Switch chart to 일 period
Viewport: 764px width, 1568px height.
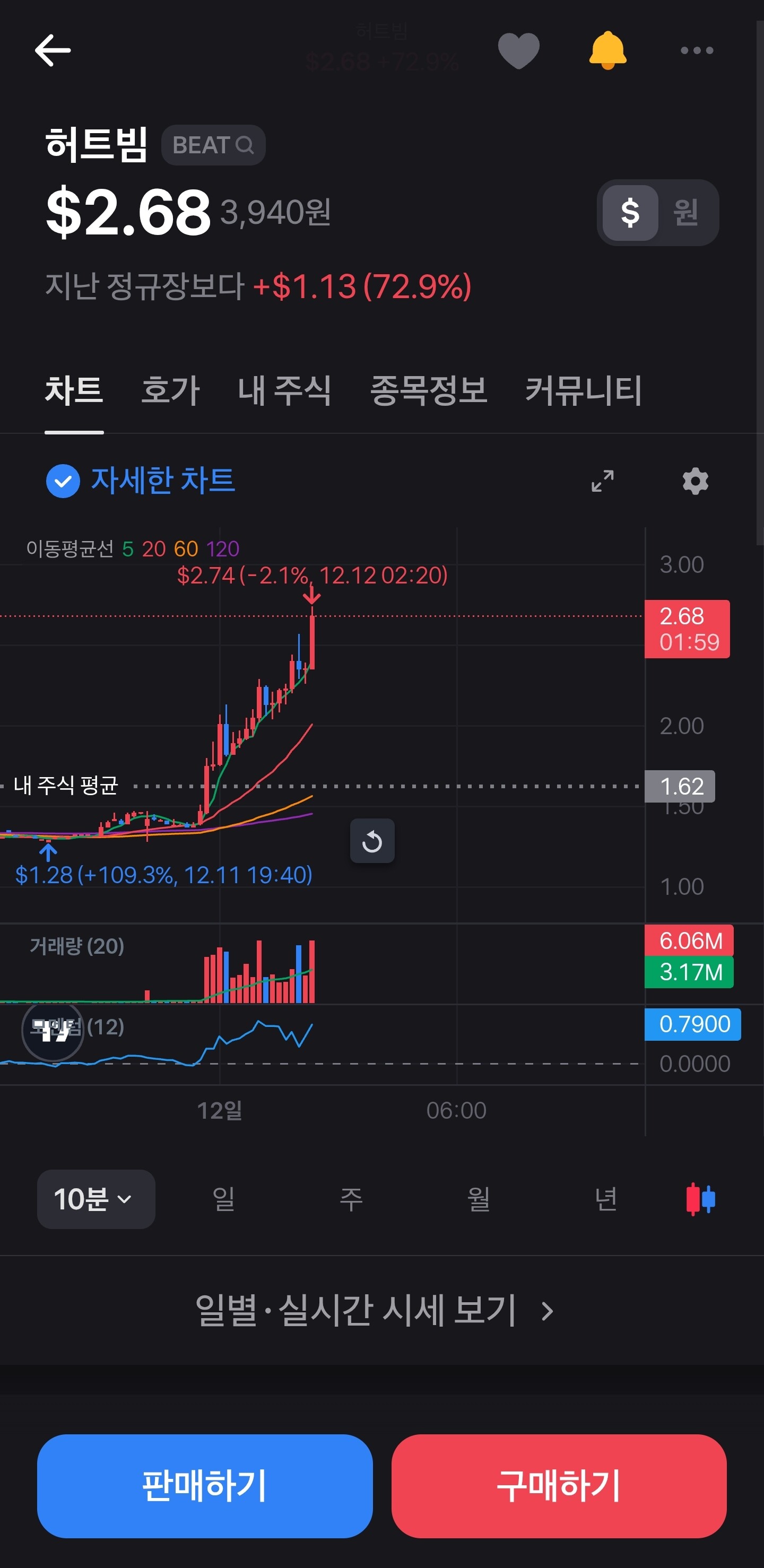tap(223, 1199)
